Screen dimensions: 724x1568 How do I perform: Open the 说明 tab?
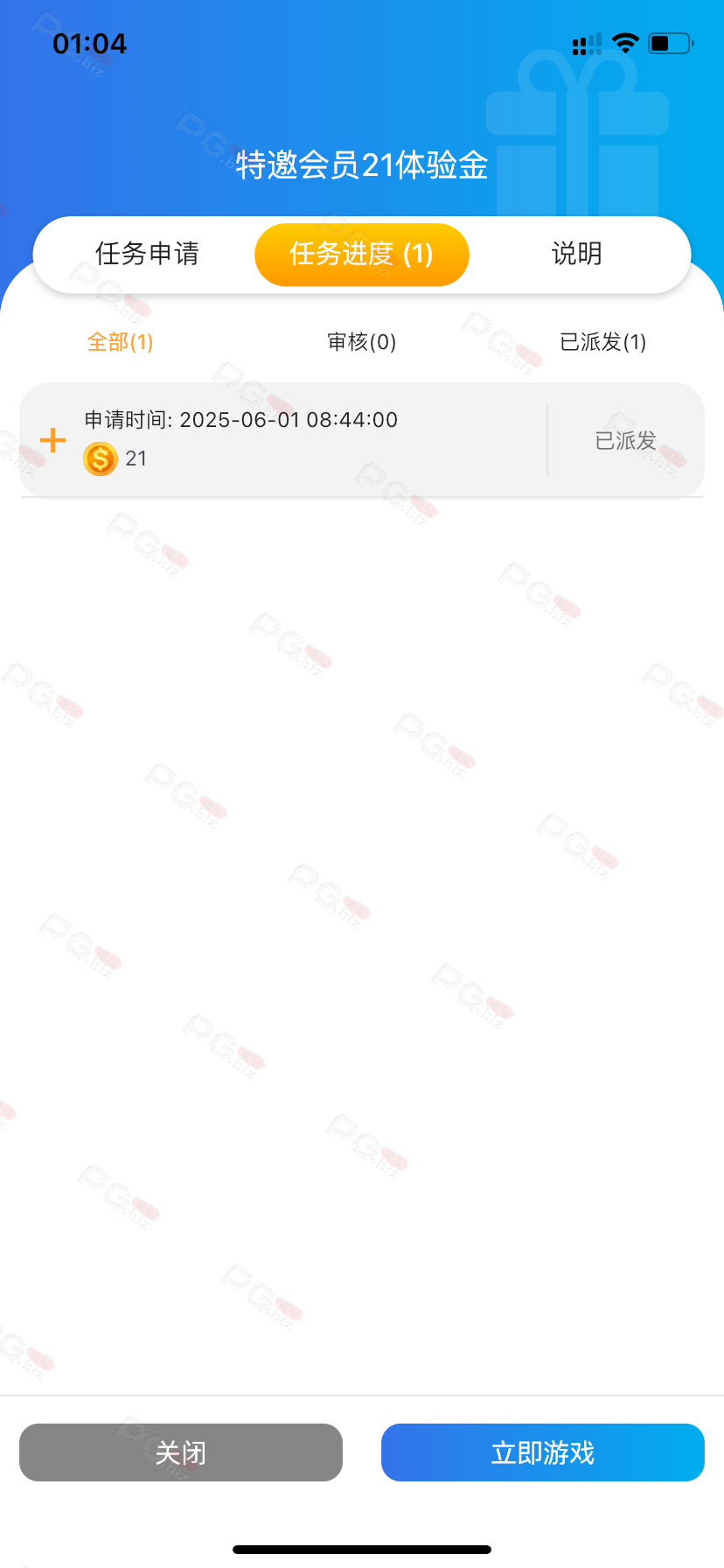tap(576, 255)
